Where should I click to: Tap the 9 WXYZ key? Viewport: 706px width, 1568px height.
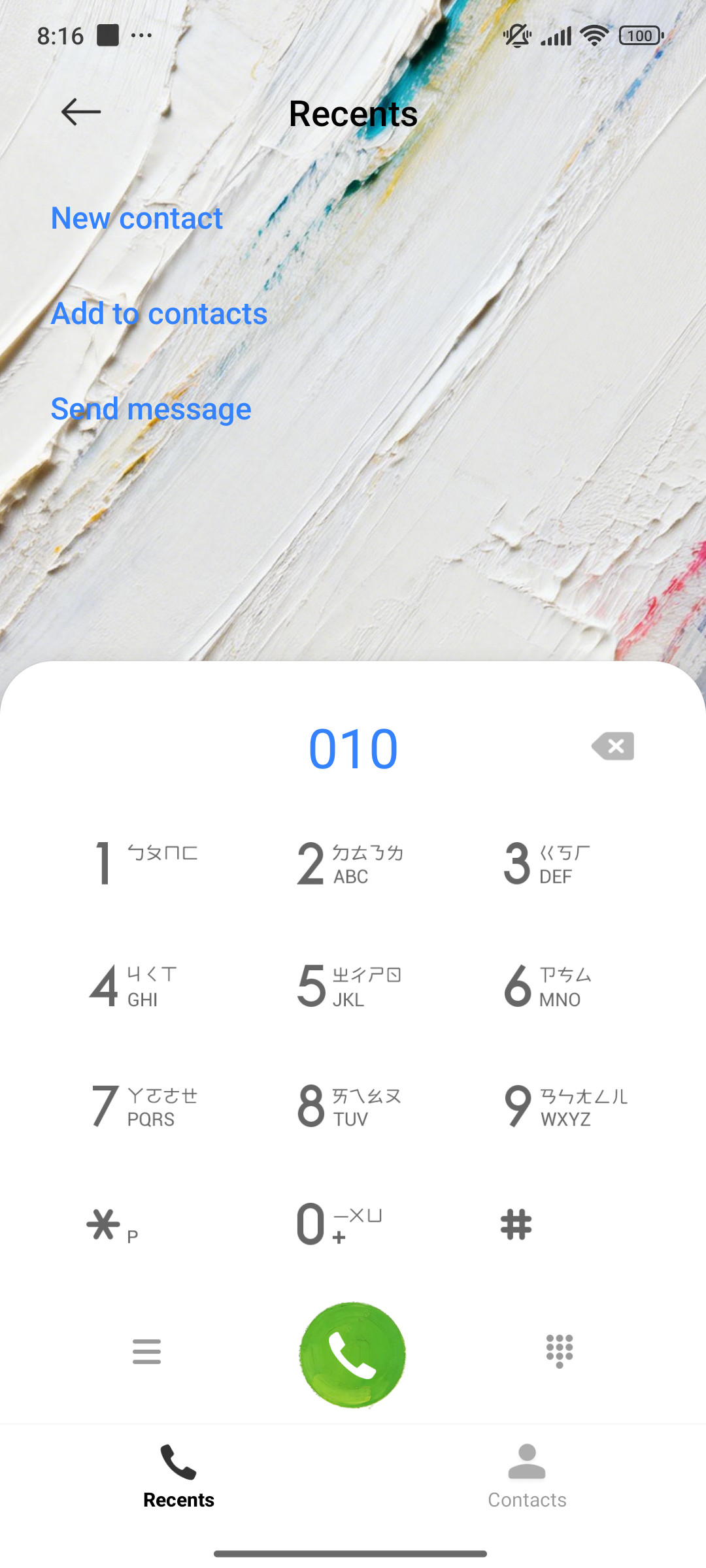pos(566,1106)
